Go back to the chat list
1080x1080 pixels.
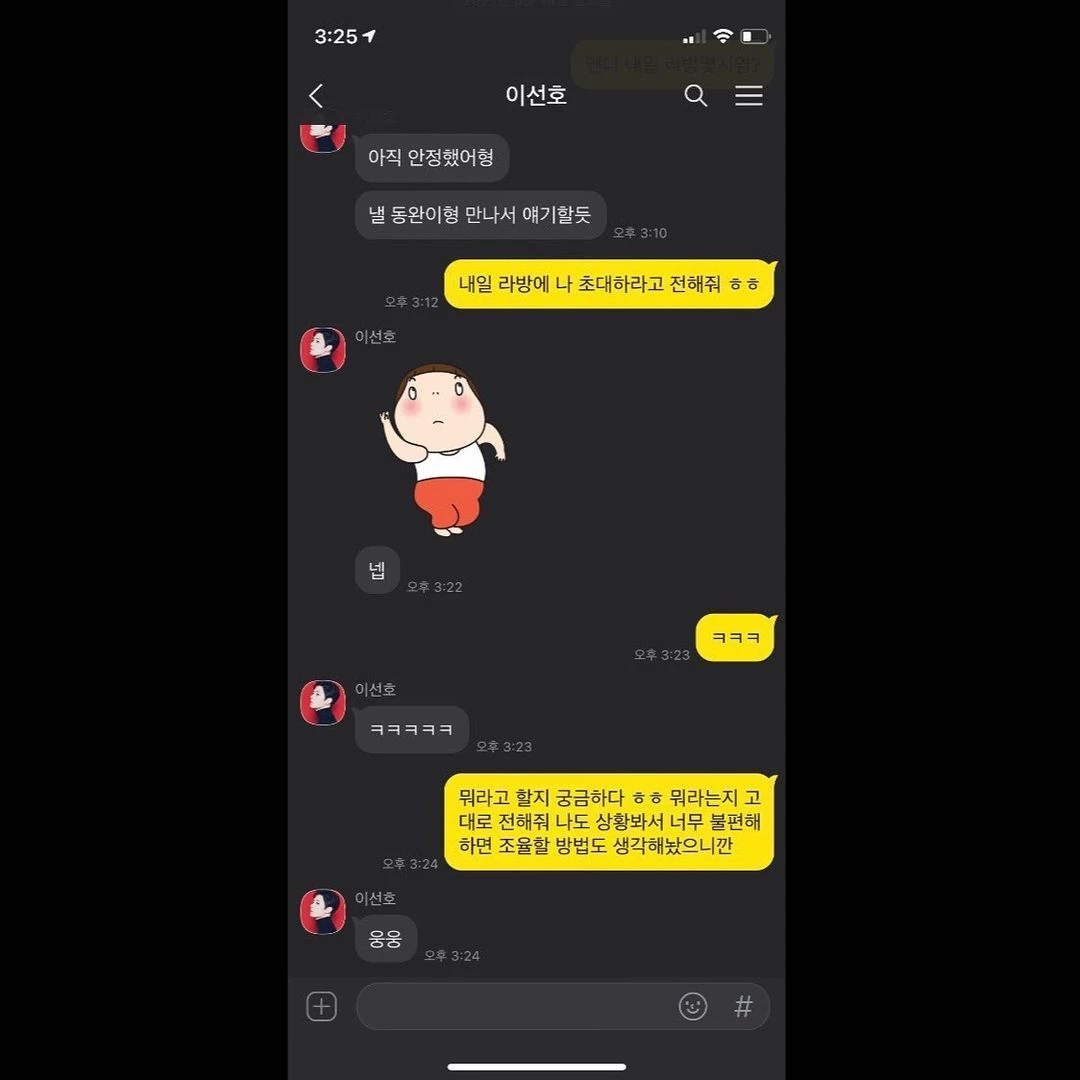click(x=316, y=96)
